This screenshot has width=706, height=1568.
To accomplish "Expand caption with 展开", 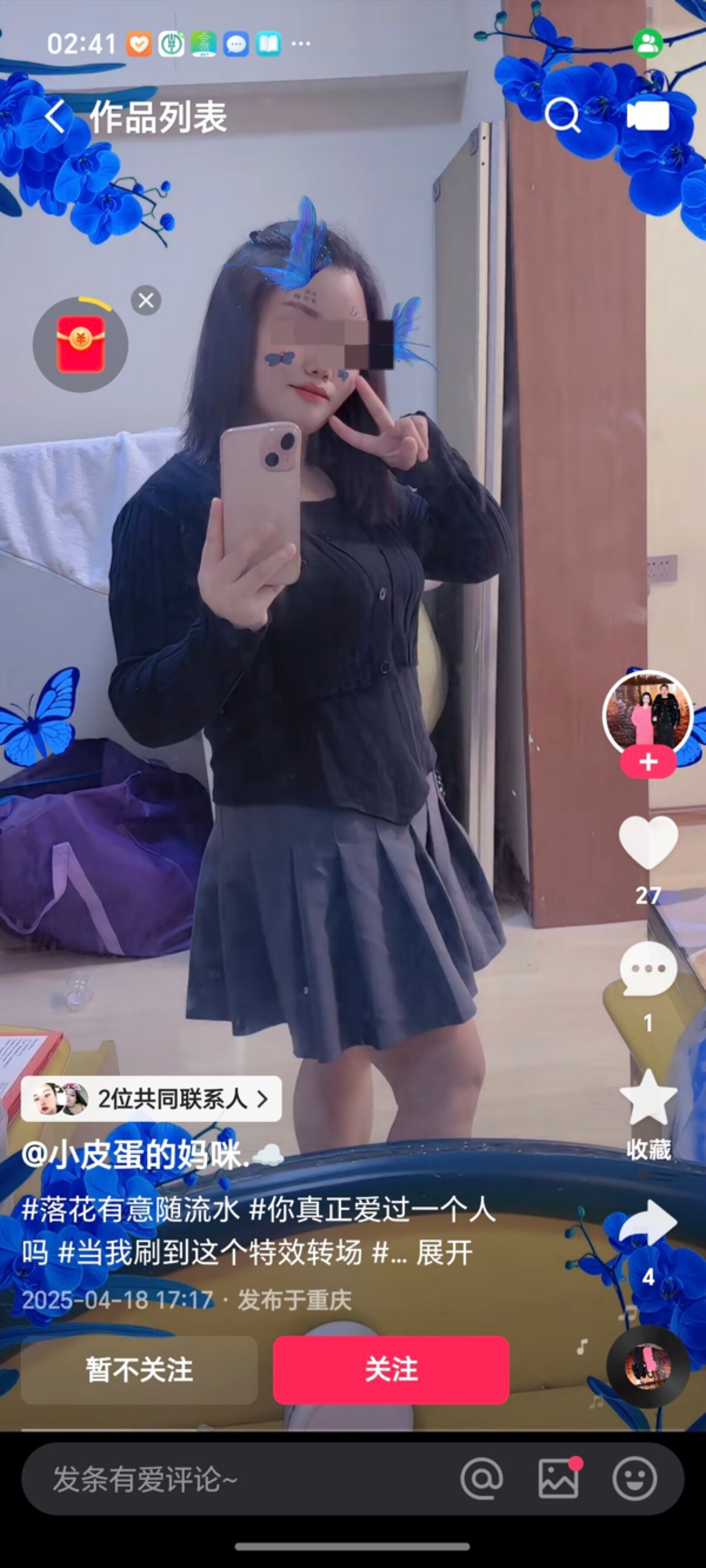I will 444,1253.
